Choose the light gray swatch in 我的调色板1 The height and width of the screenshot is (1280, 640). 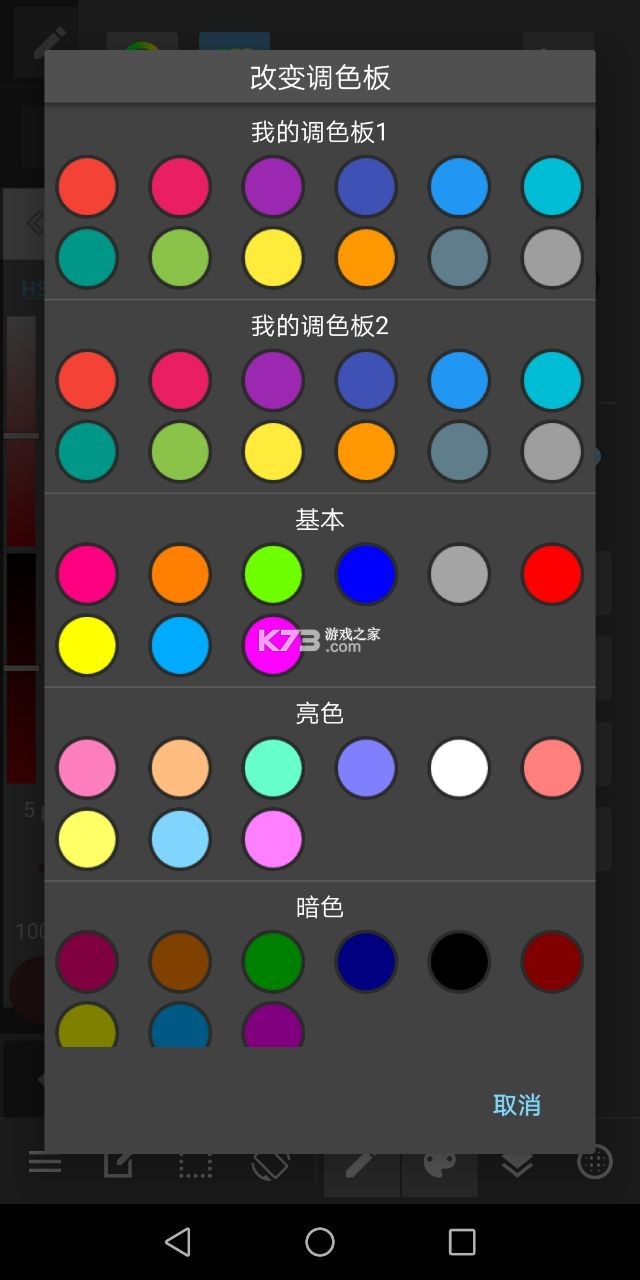pos(552,258)
